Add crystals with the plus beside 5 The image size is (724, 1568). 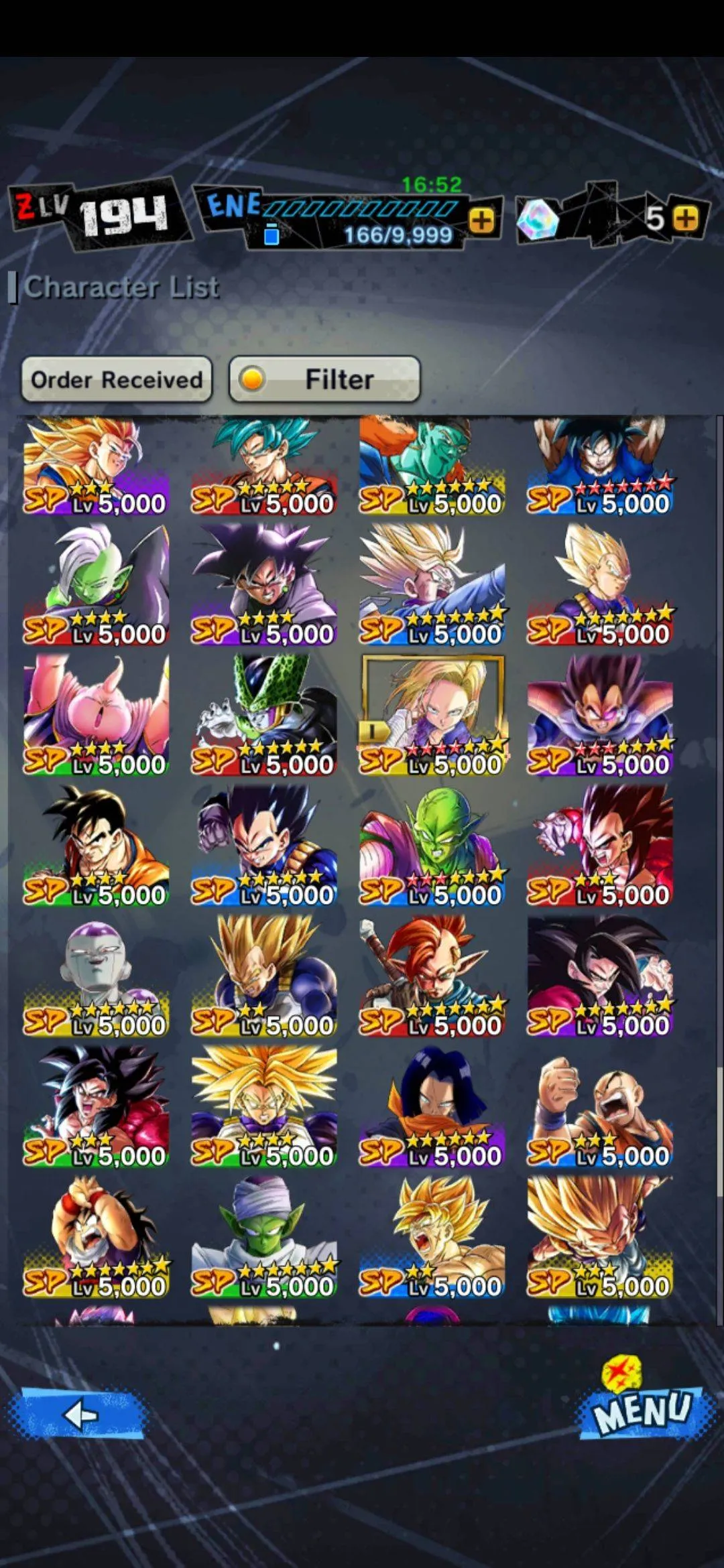[x=685, y=218]
